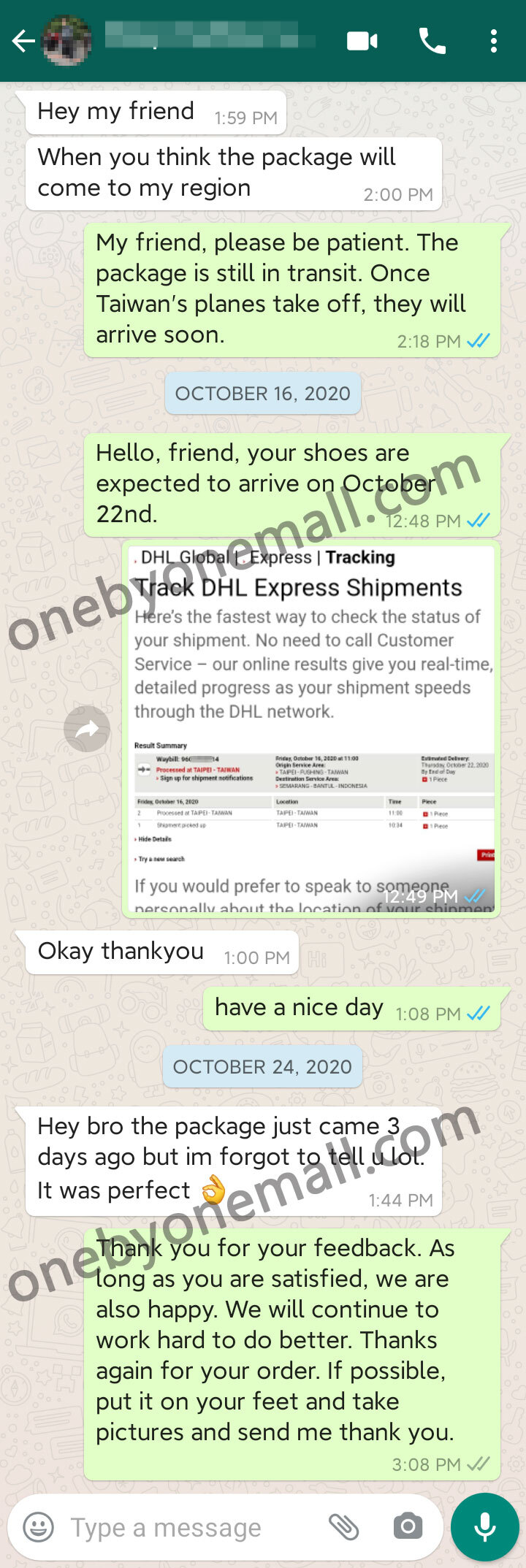Open the overflow menu

[x=494, y=42]
